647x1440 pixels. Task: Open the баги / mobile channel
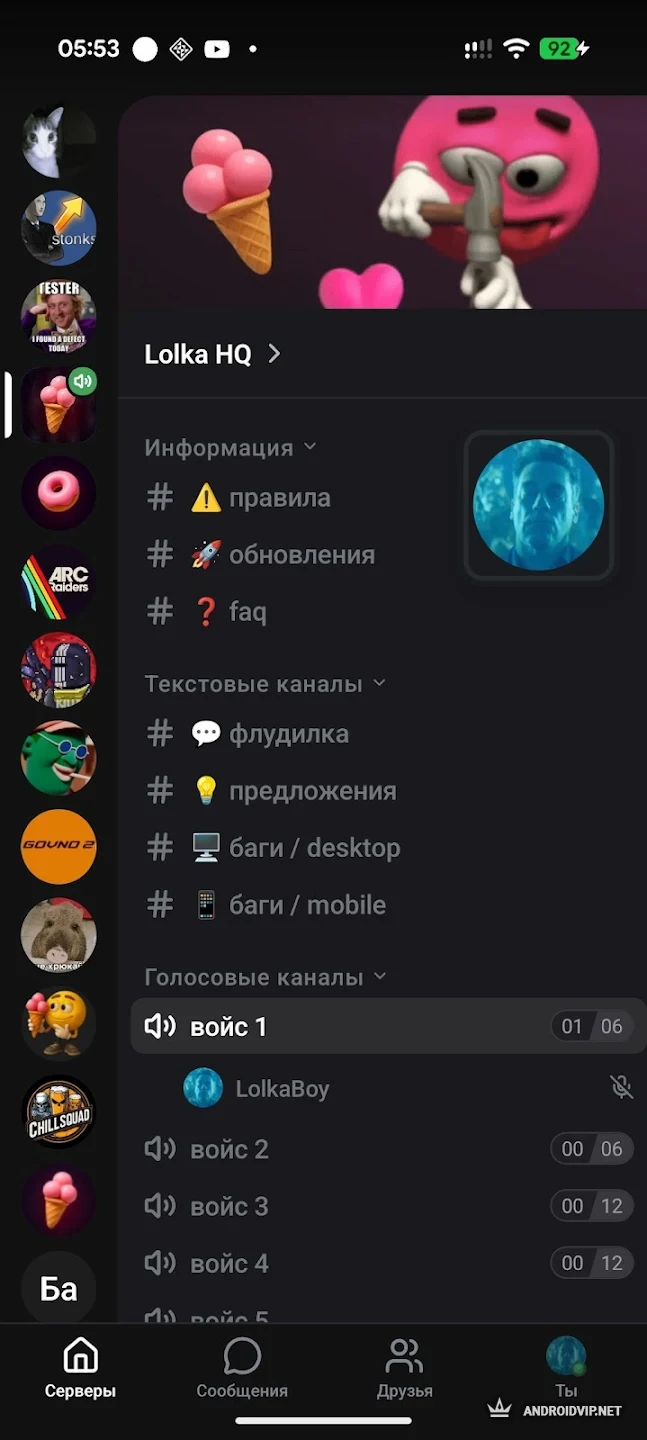coord(306,905)
